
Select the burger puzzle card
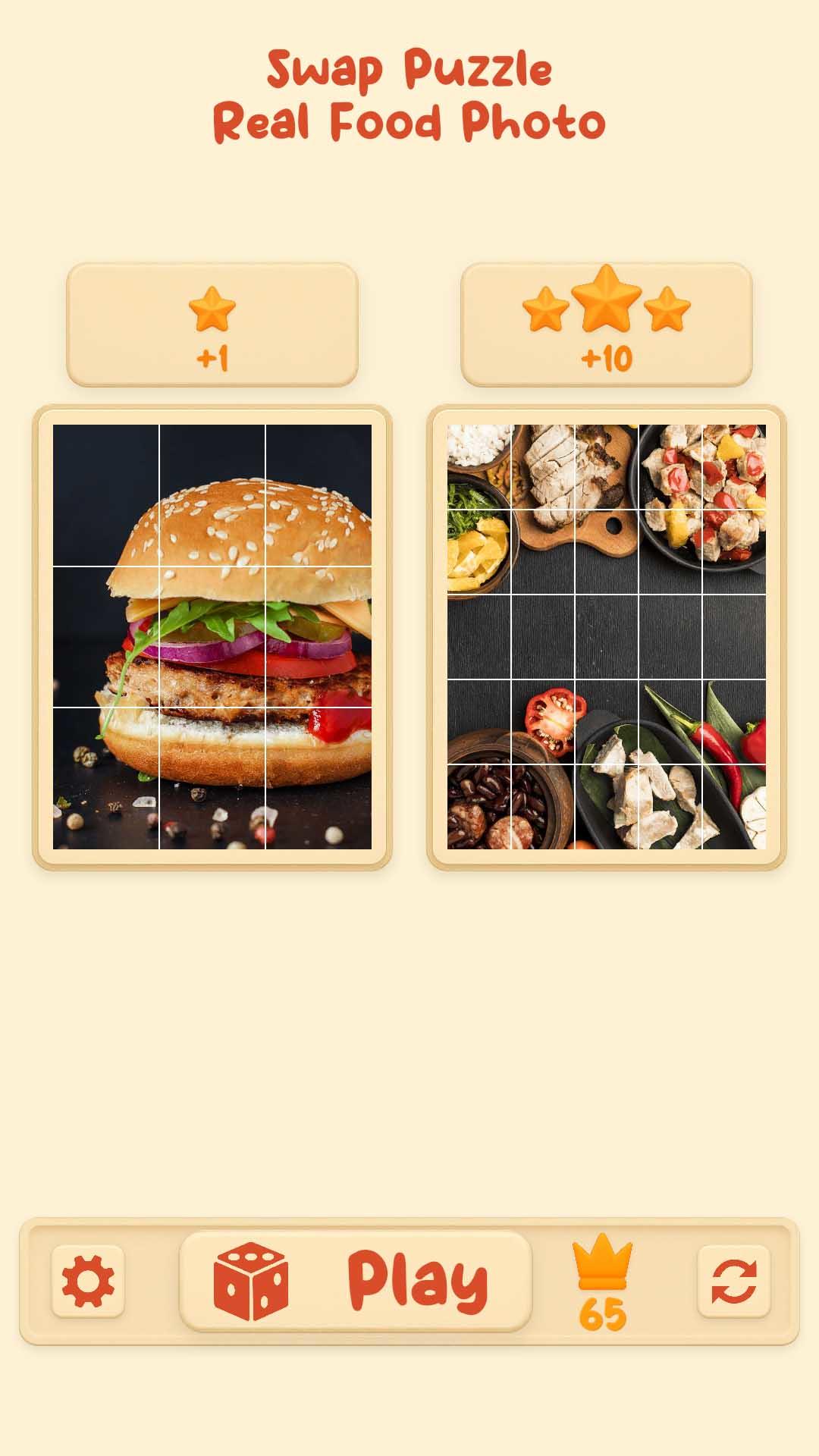(212, 637)
